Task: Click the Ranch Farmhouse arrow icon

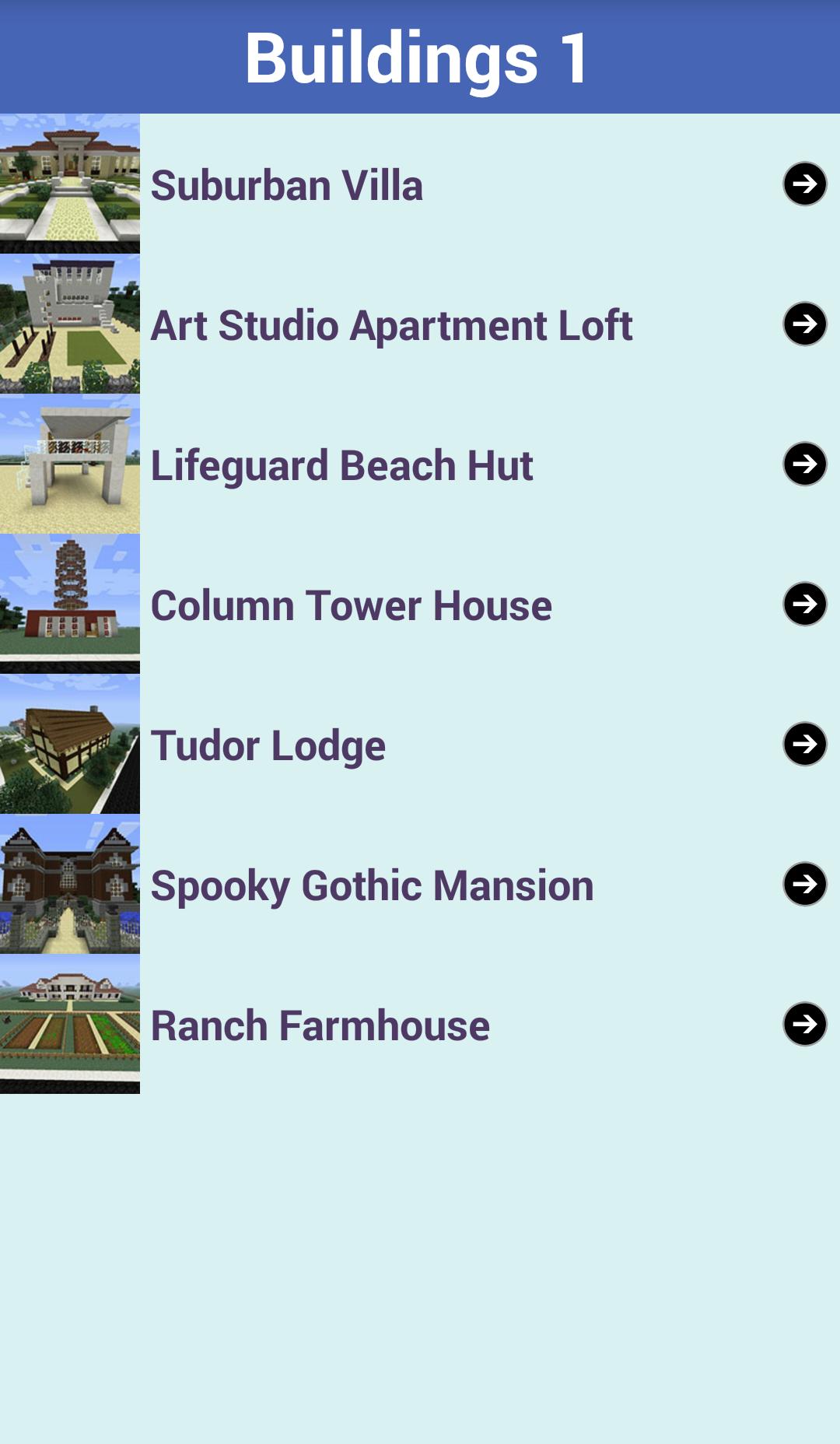Action: click(805, 1025)
